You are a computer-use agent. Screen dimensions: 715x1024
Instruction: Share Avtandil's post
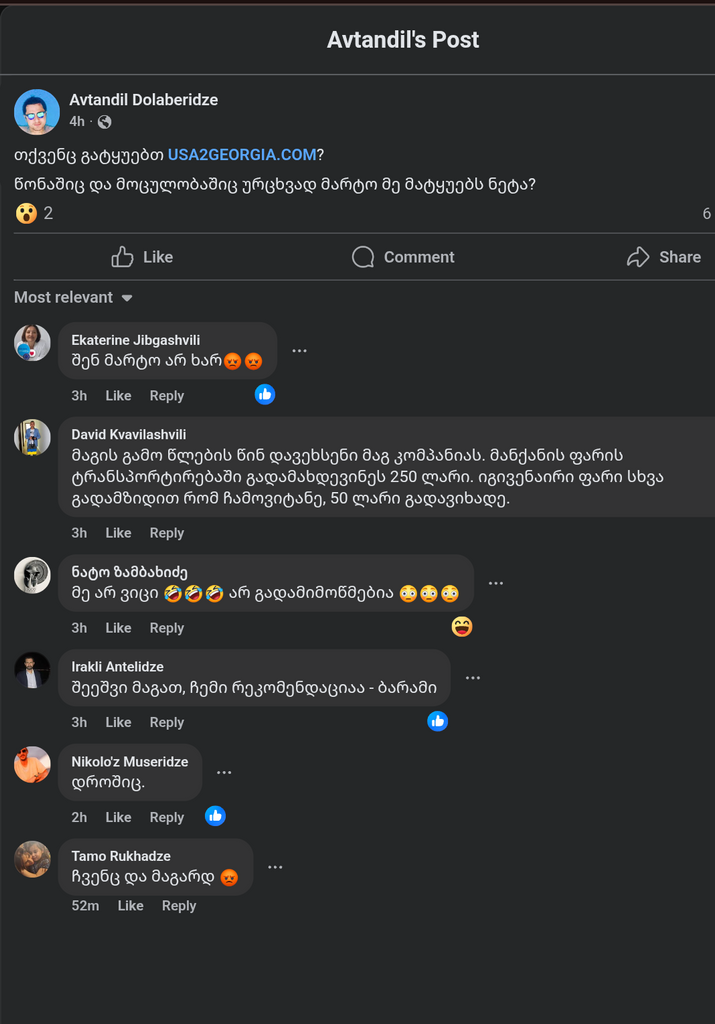[x=663, y=257]
